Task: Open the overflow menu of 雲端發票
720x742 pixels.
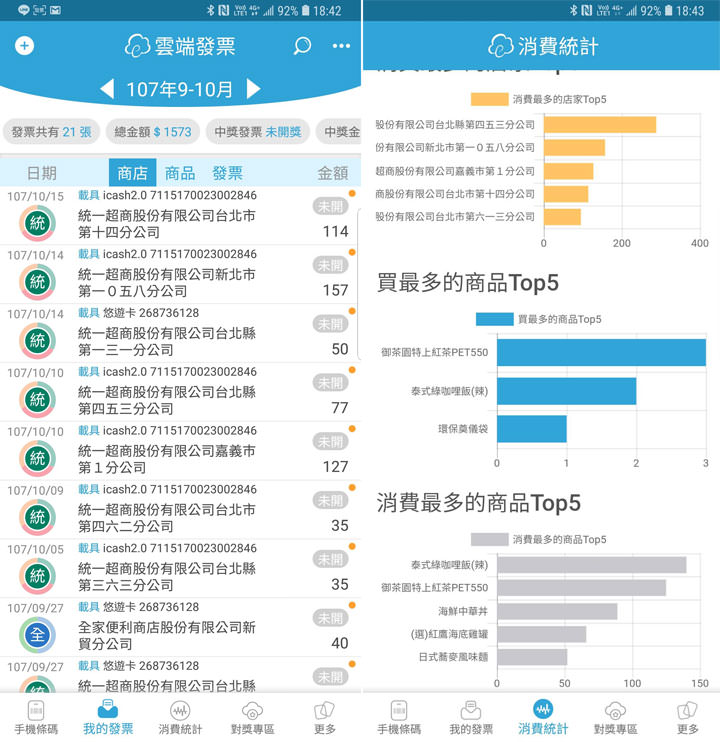Action: pyautogui.click(x=342, y=46)
